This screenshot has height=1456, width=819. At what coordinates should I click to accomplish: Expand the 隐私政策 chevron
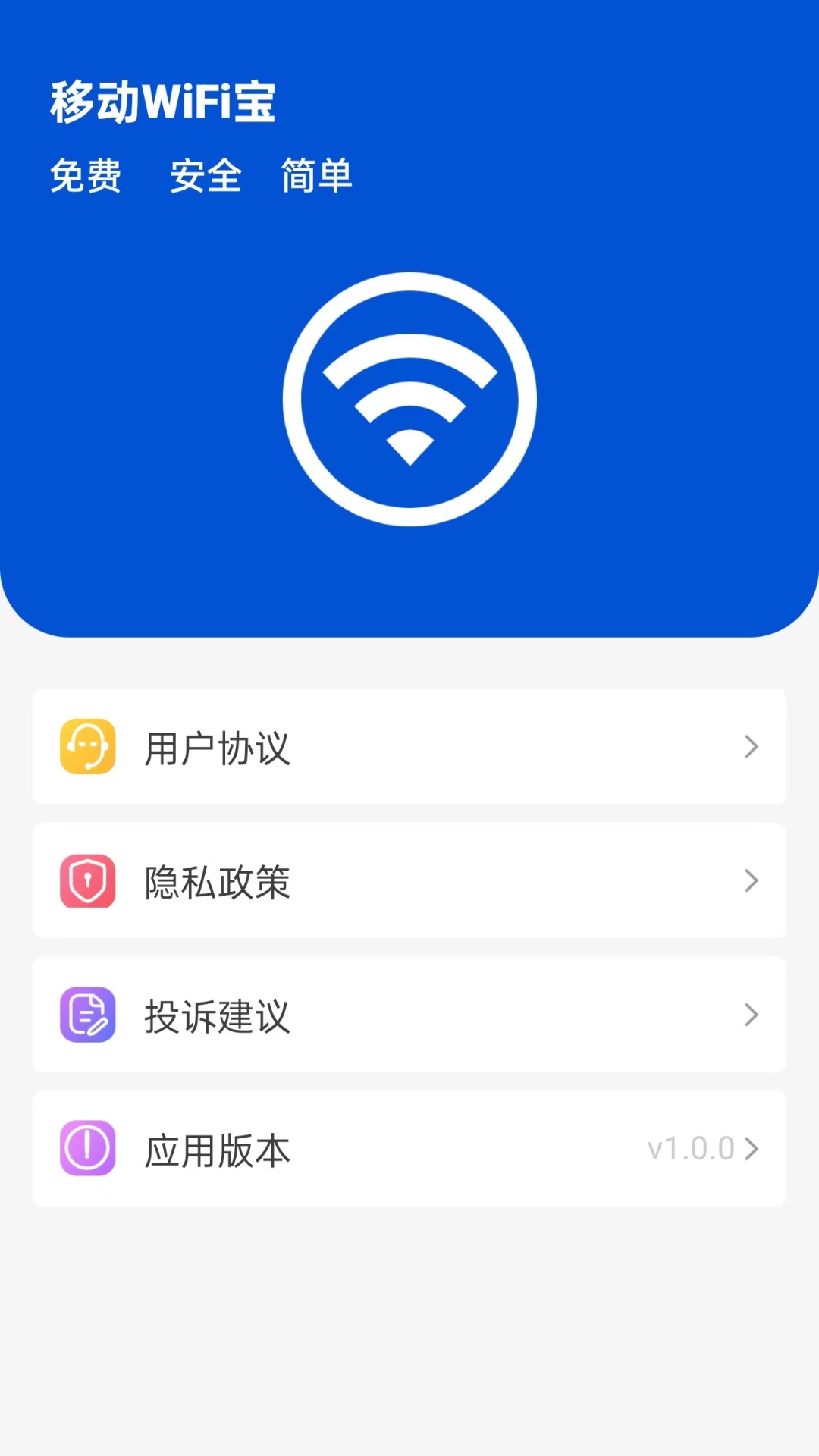(752, 881)
